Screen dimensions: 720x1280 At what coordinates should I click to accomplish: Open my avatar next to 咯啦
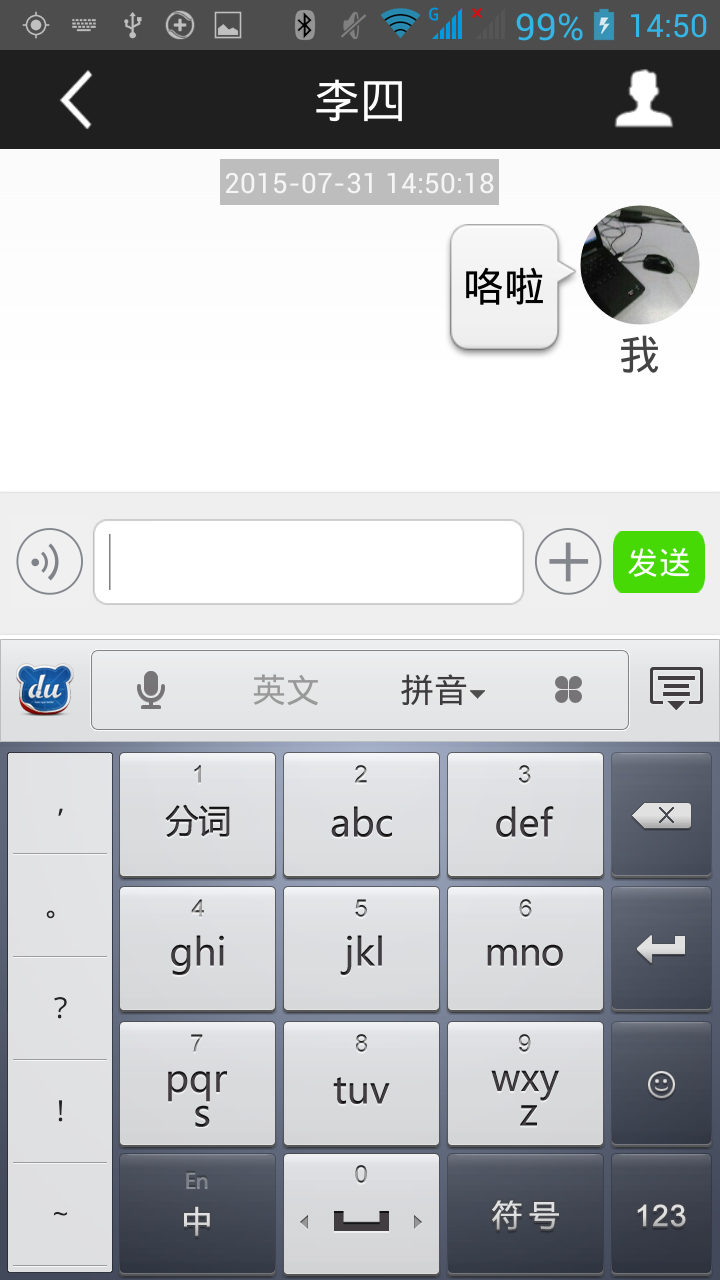(x=639, y=265)
